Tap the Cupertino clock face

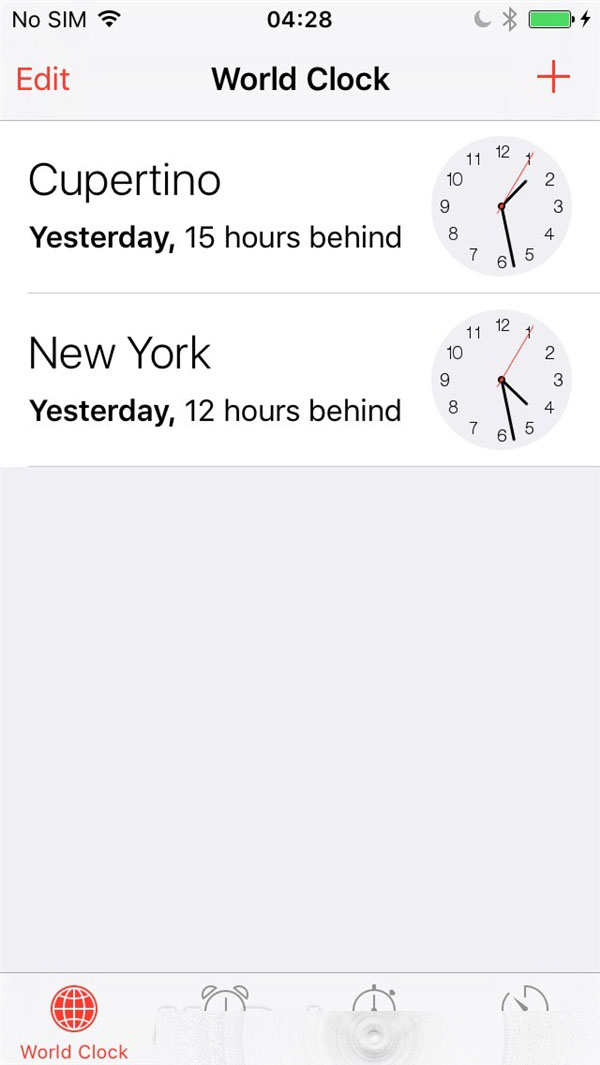click(501, 206)
